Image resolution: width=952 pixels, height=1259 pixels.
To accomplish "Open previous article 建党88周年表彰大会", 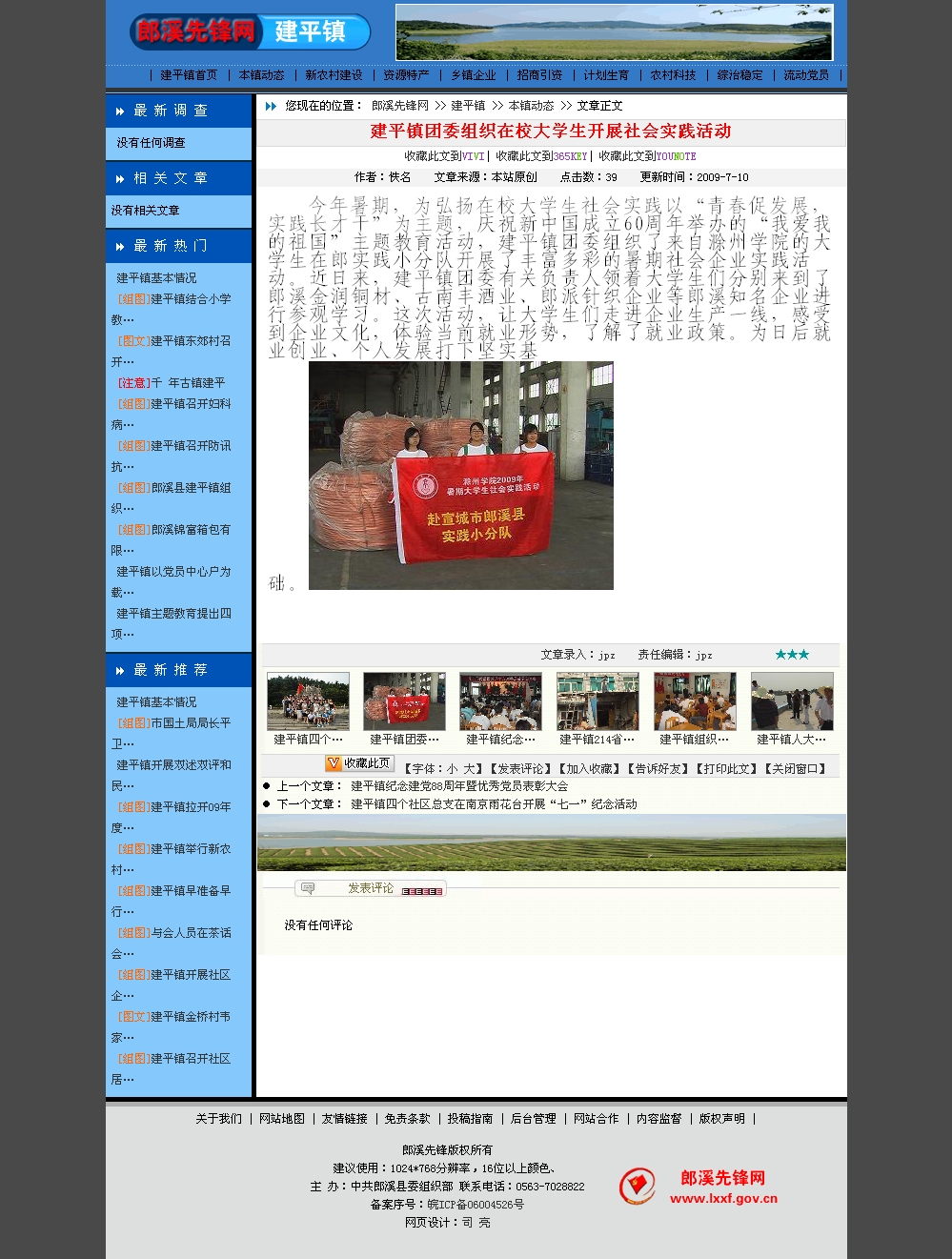I will pos(458,786).
